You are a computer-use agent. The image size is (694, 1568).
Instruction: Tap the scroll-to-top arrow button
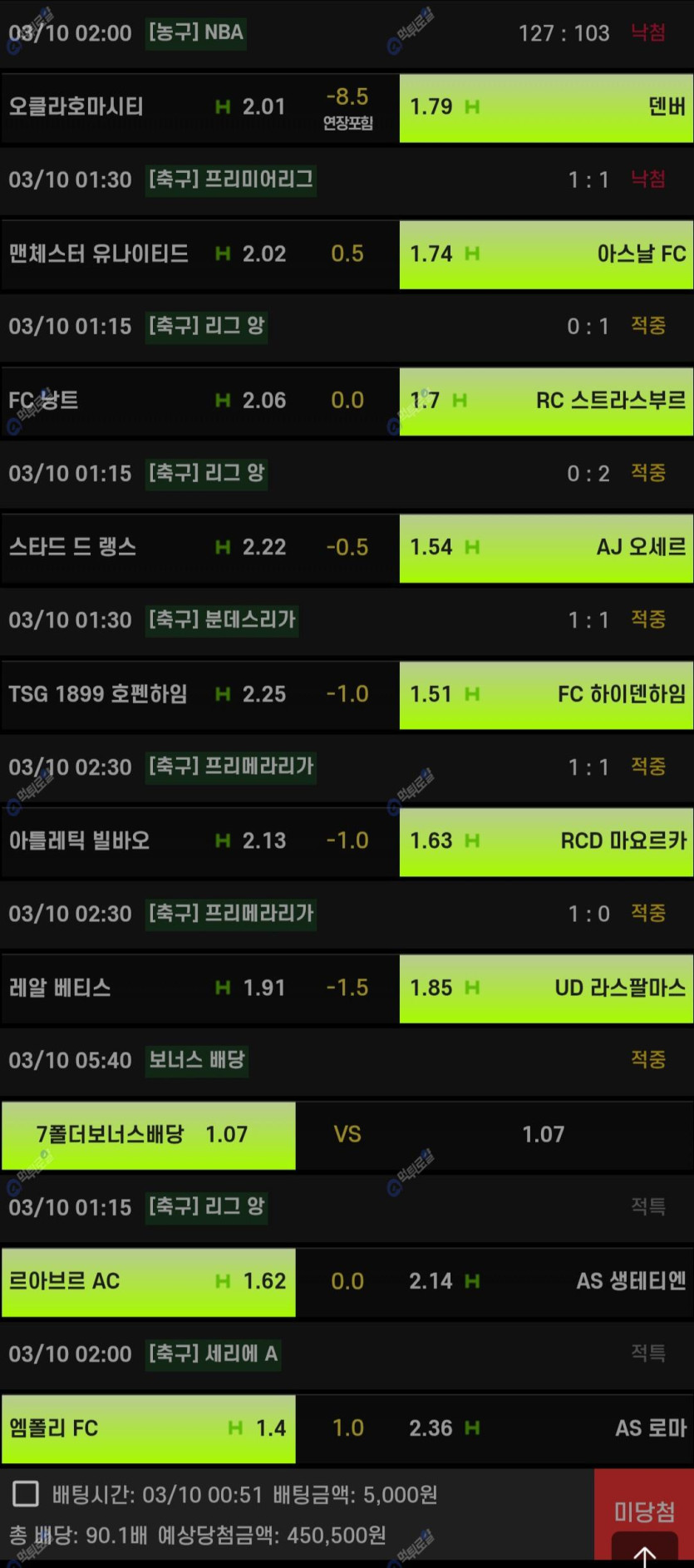pos(645,1553)
